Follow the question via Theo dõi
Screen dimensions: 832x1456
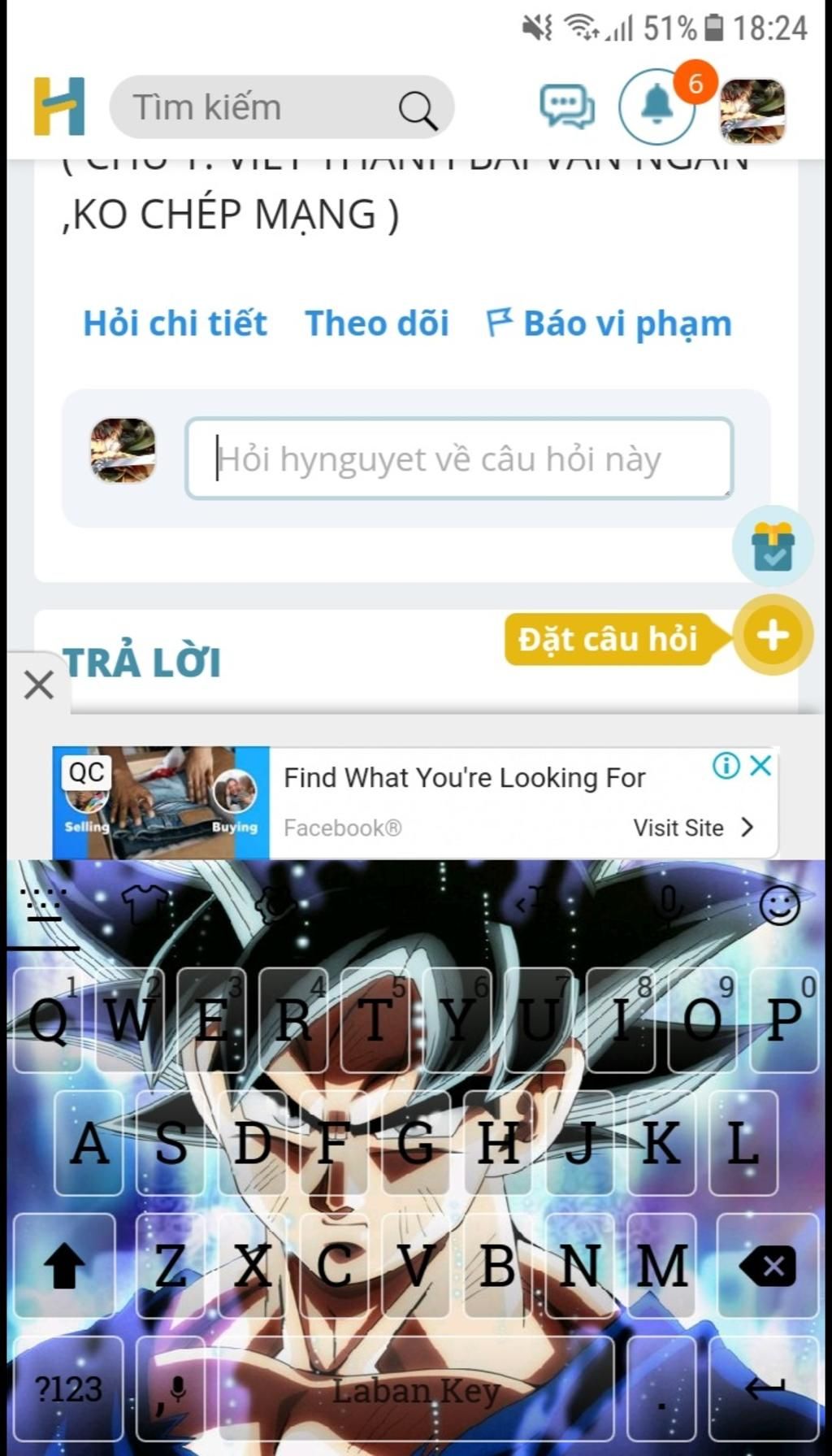[376, 323]
